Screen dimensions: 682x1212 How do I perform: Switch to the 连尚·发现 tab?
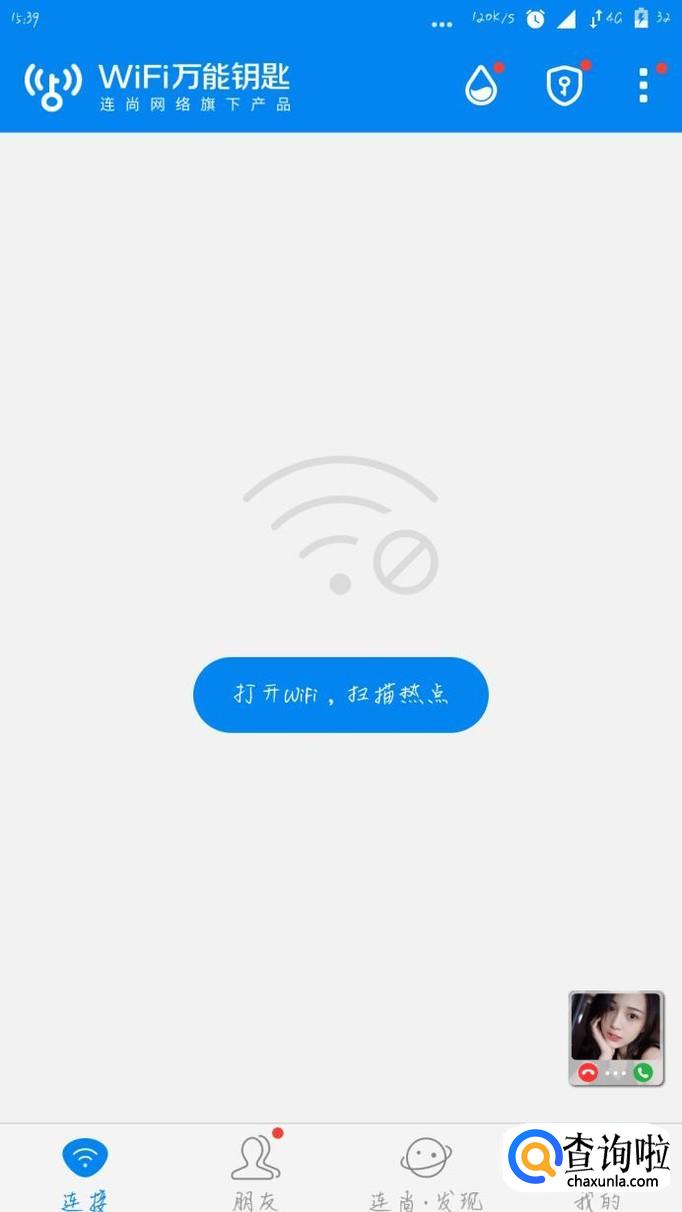426,1170
